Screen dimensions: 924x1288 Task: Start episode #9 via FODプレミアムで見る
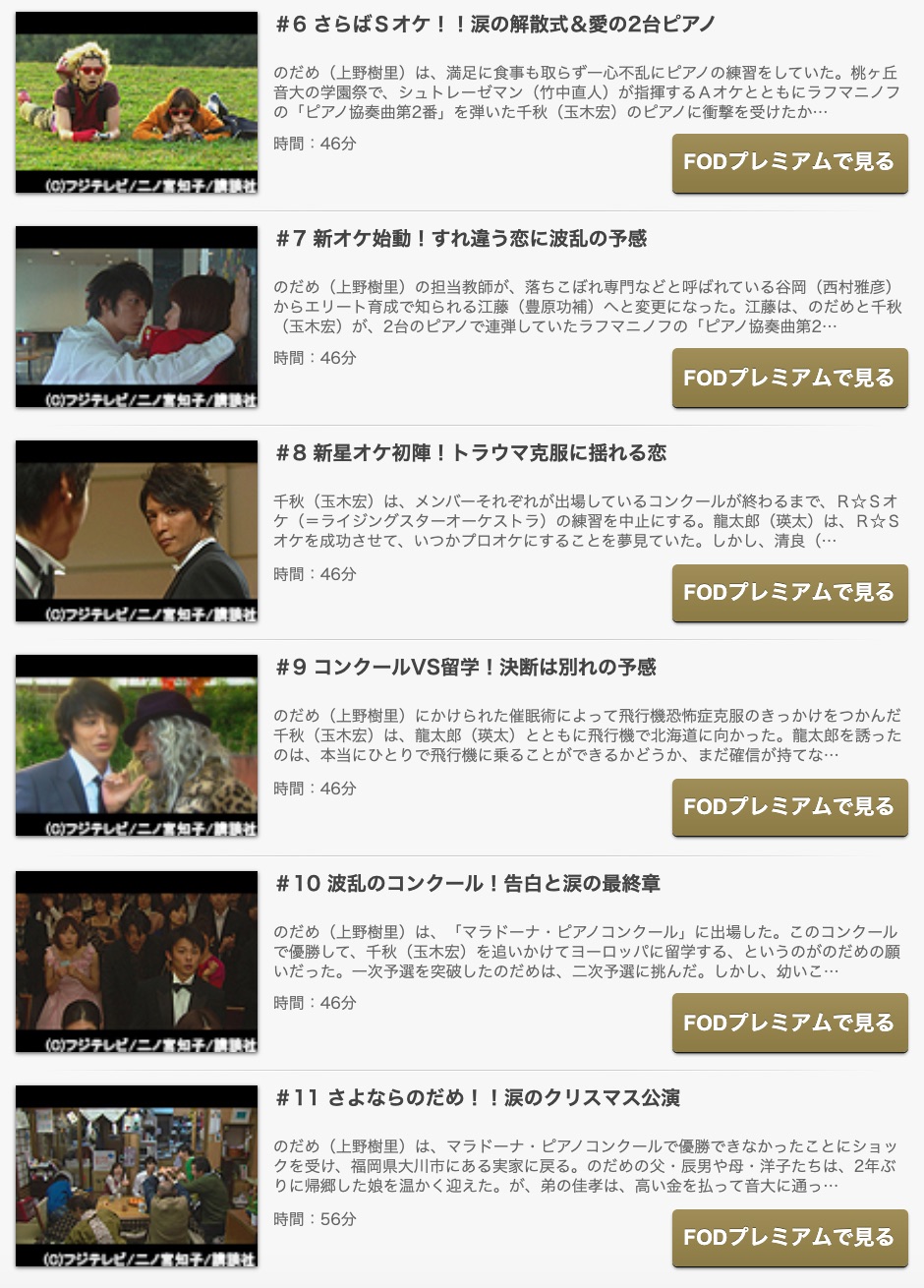click(789, 806)
